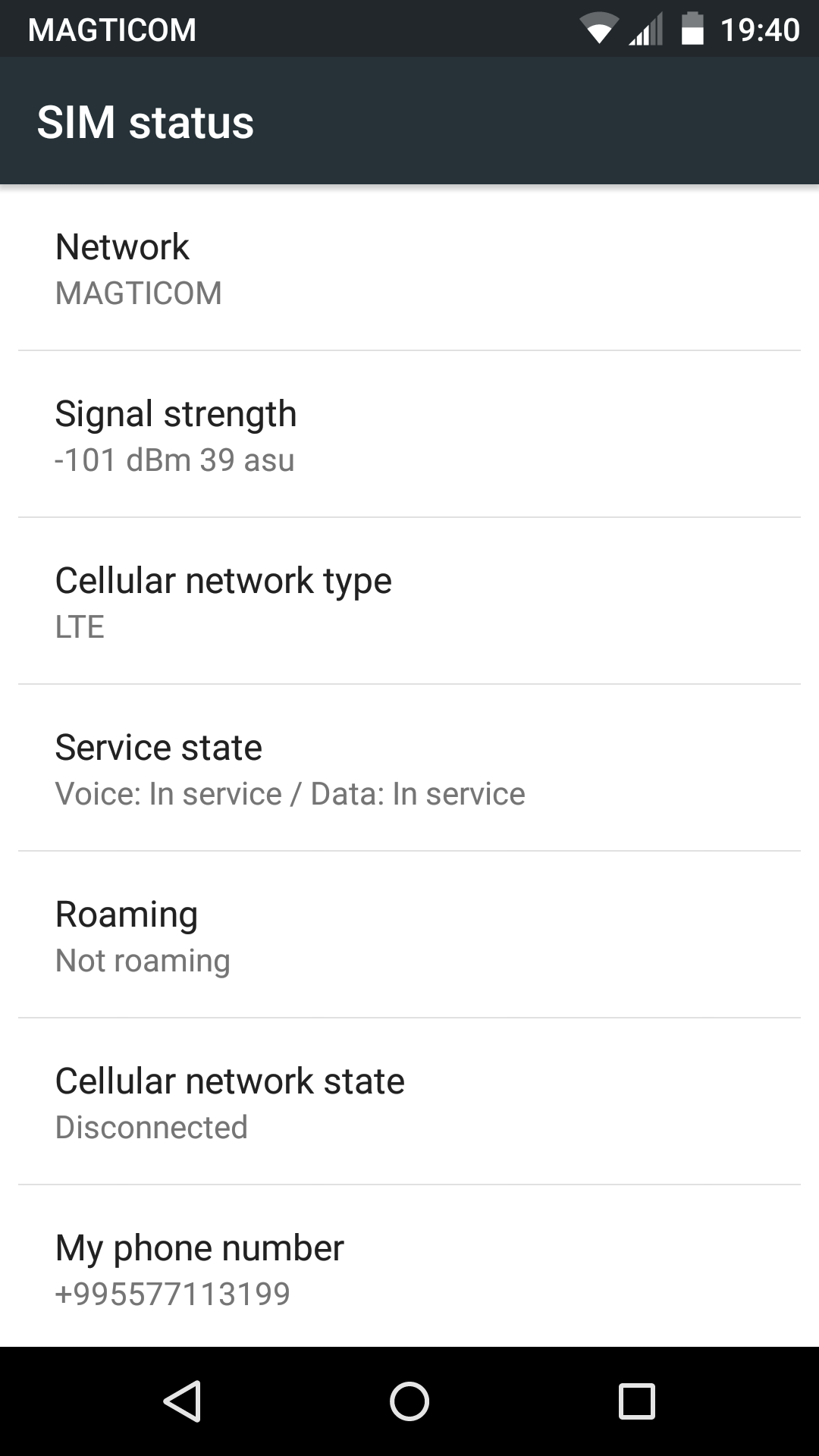The image size is (819, 1456).
Task: Go back using the navigation bar
Action: [182, 1401]
